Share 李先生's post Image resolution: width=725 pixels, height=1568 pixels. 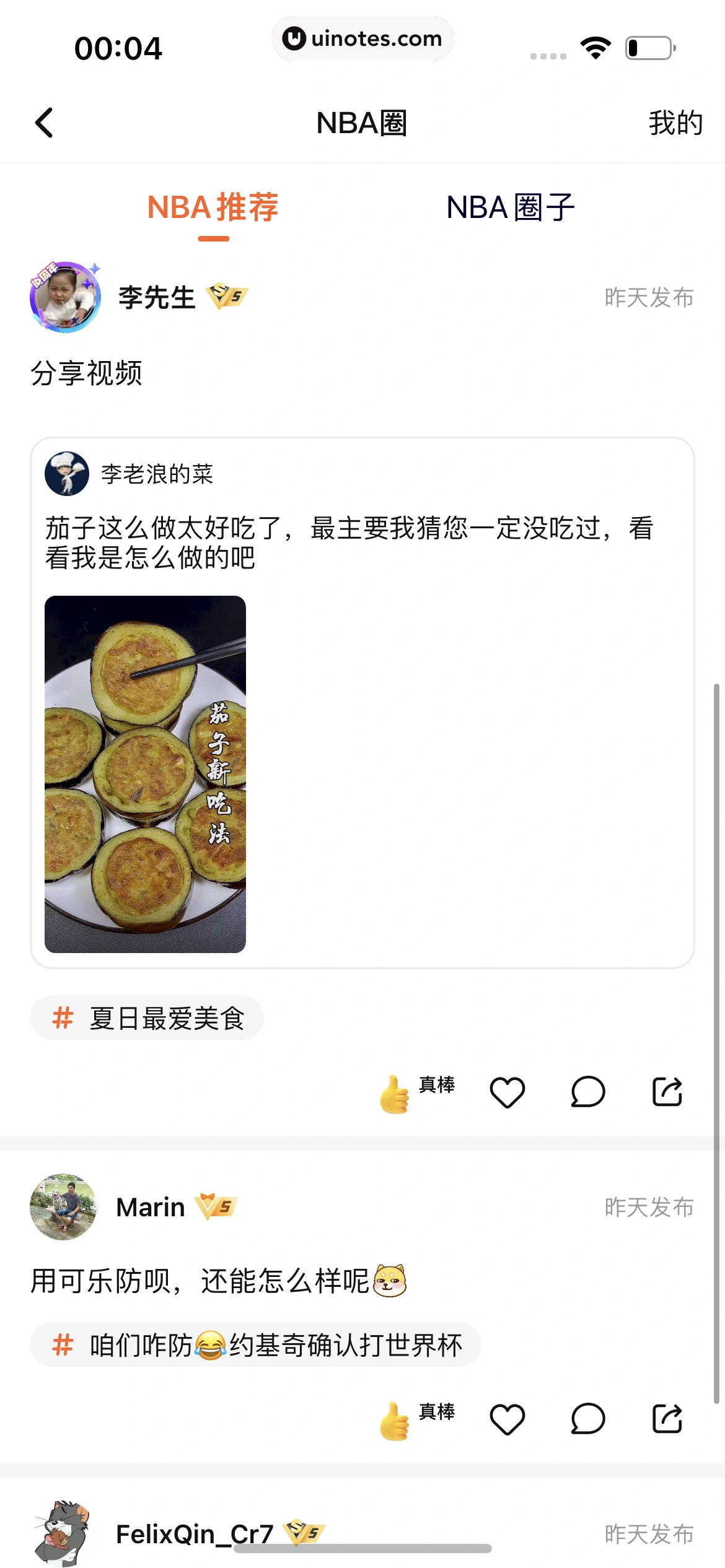667,1092
